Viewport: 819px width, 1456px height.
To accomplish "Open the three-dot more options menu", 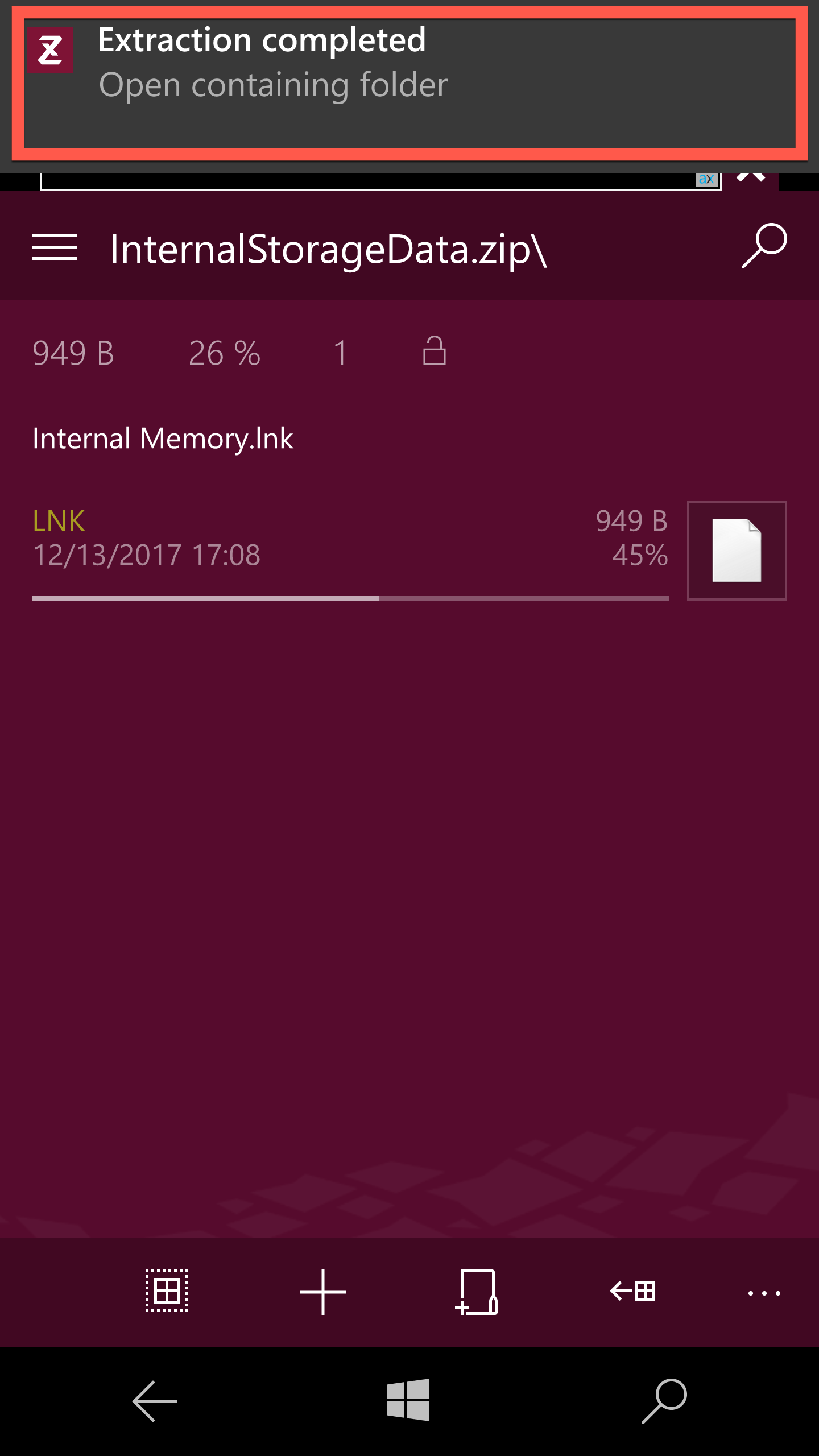I will (764, 1293).
